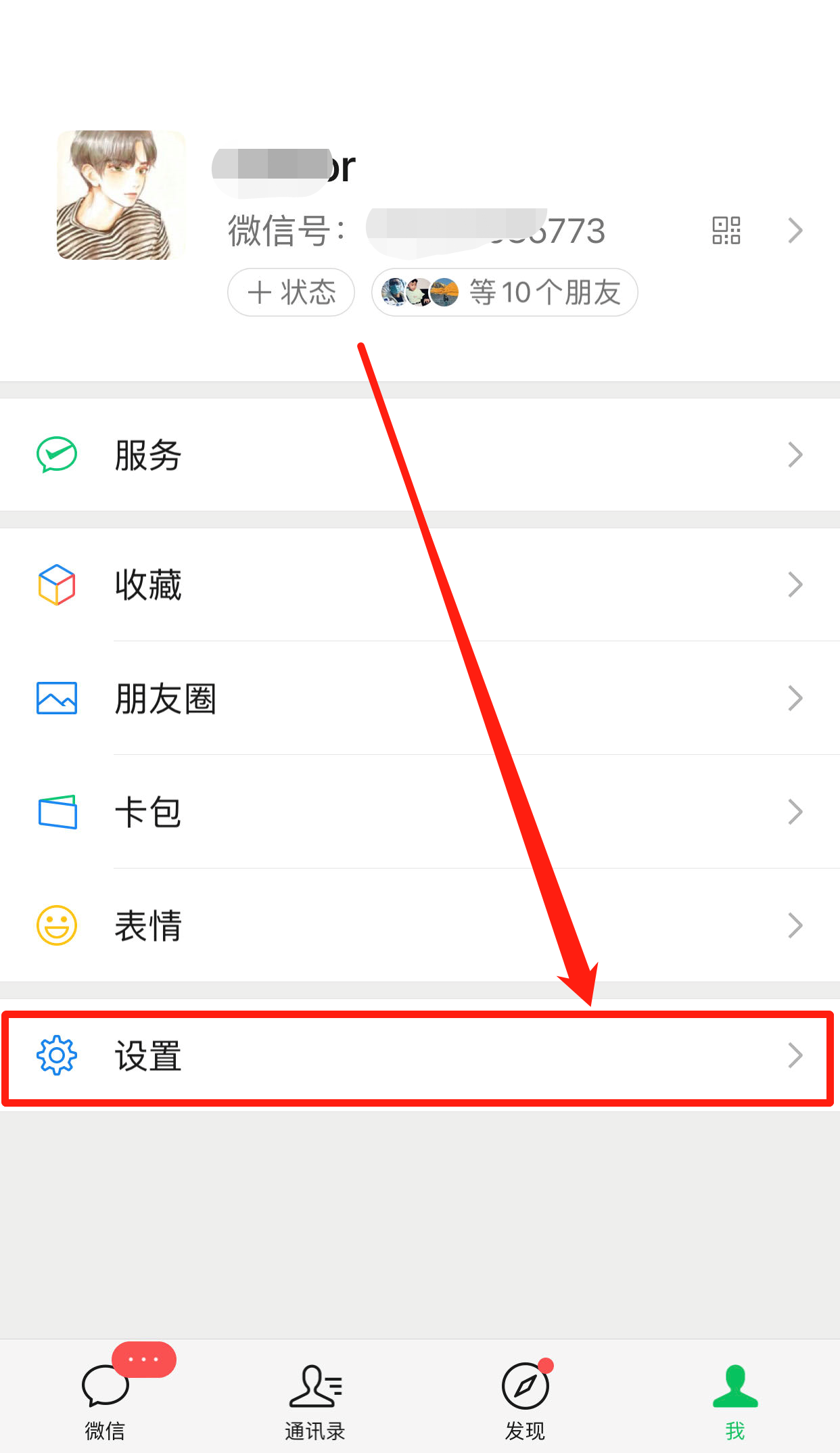Image resolution: width=840 pixels, height=1453 pixels.
Task: Open 表情 stickers row
Action: (x=419, y=925)
